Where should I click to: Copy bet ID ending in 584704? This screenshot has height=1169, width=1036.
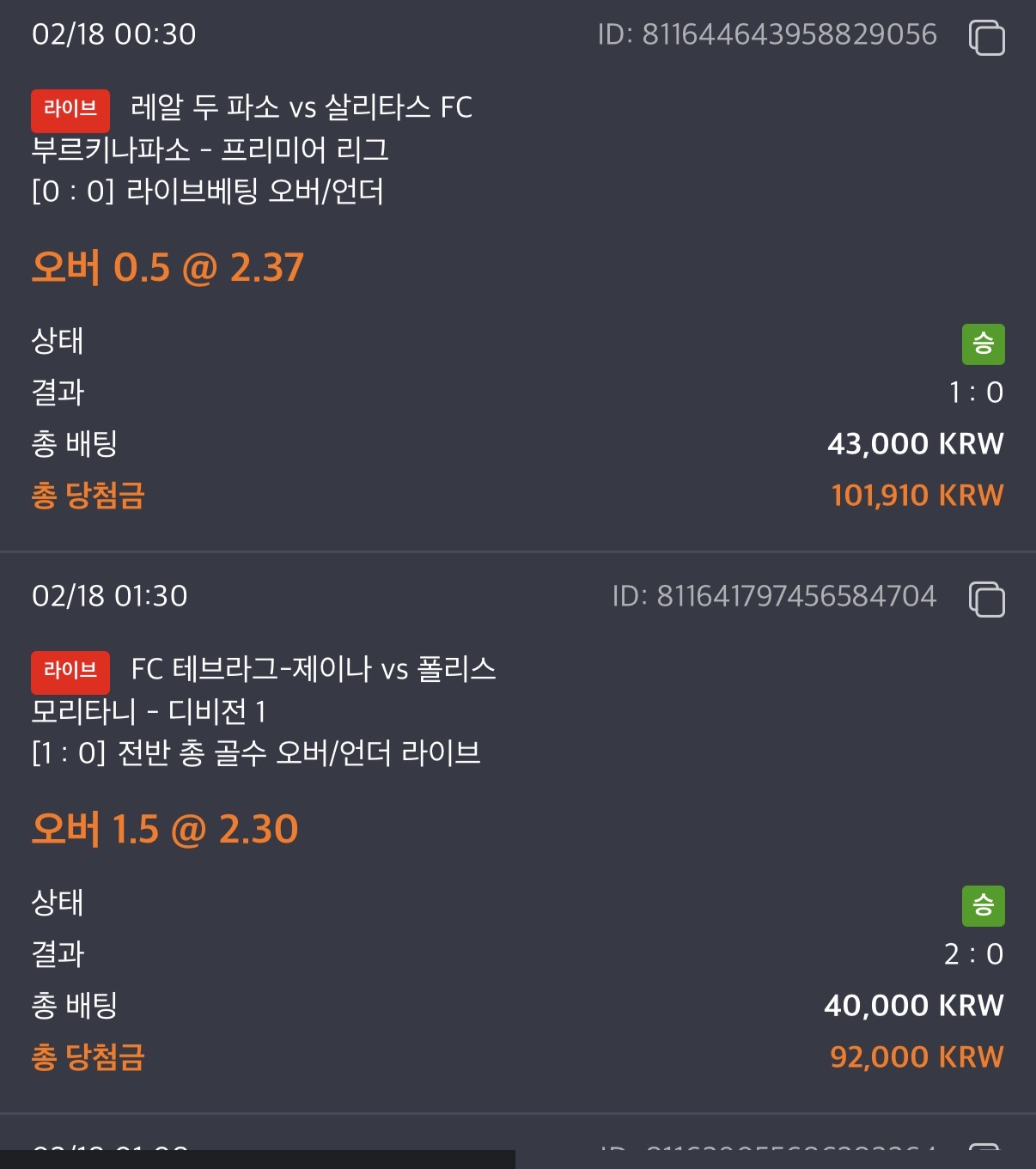coord(986,599)
